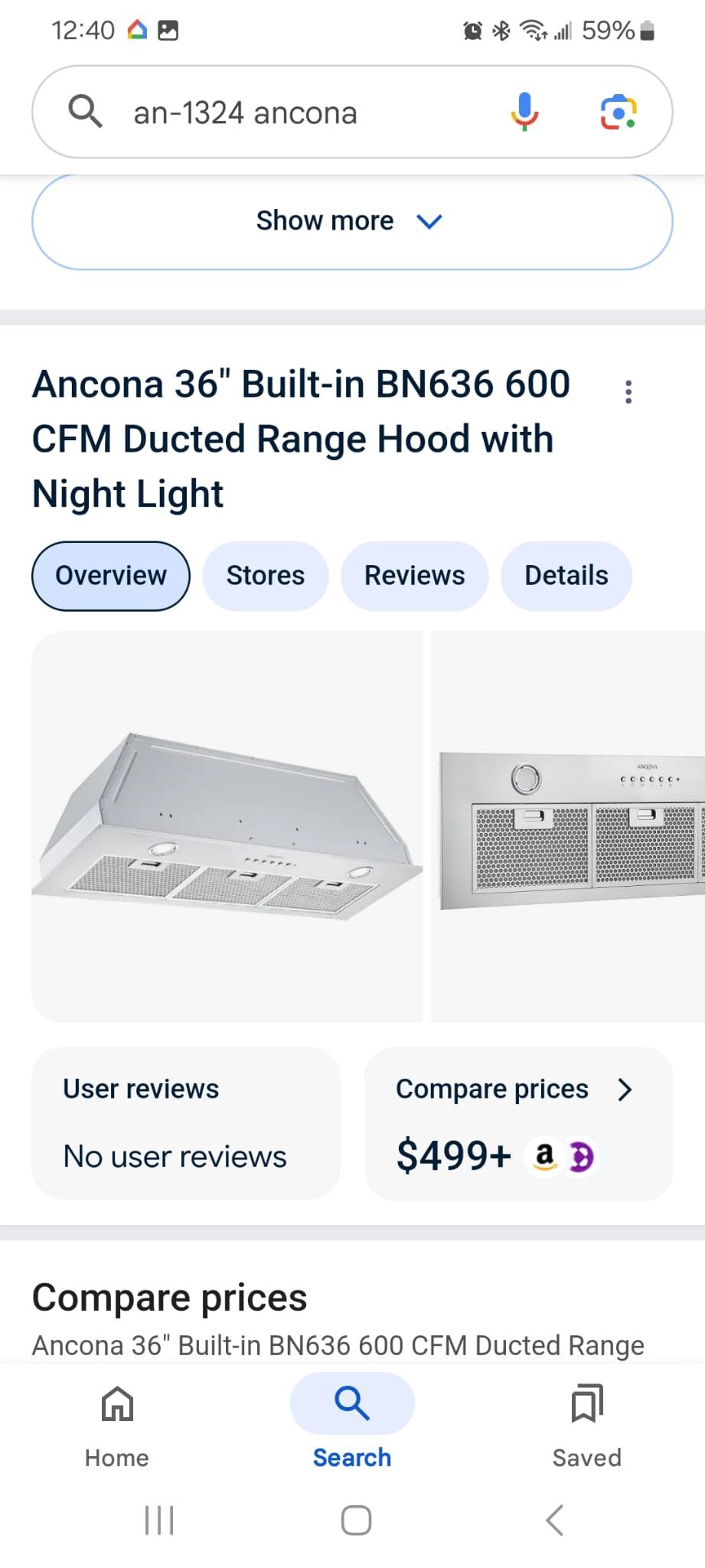Start voice search with the microphone
Screen dimensions: 705x1568
click(x=524, y=112)
